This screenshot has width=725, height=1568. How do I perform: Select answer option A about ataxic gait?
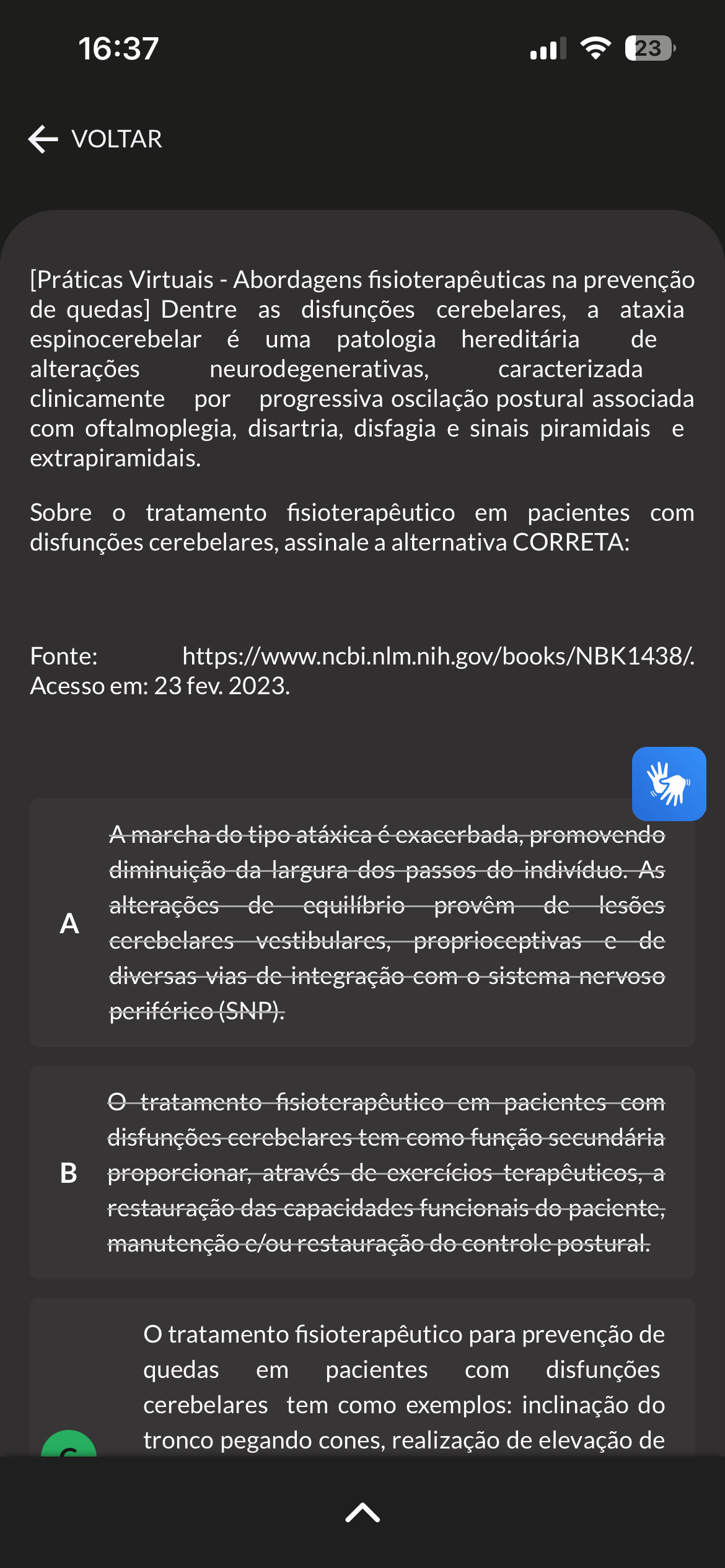(x=362, y=923)
